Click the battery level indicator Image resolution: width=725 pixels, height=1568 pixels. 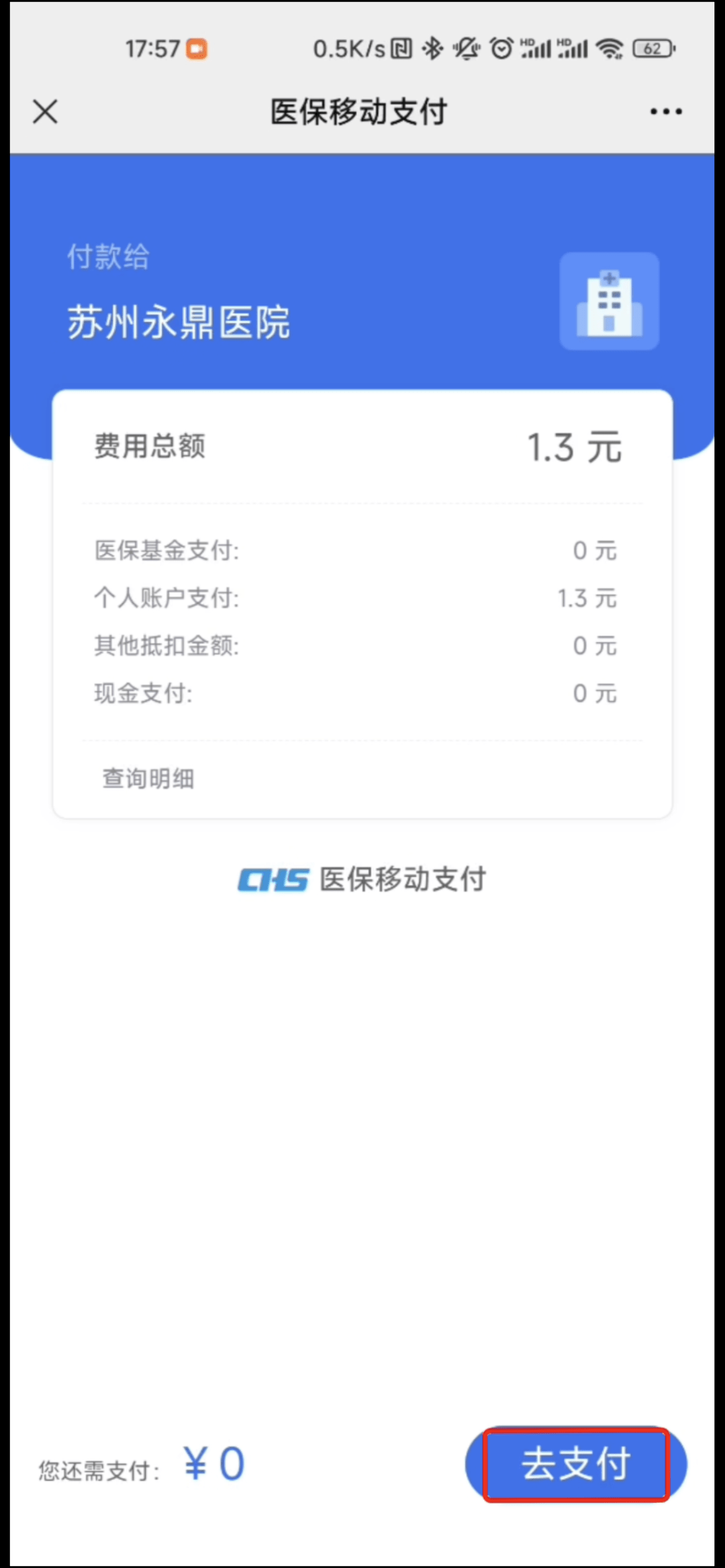[x=652, y=48]
